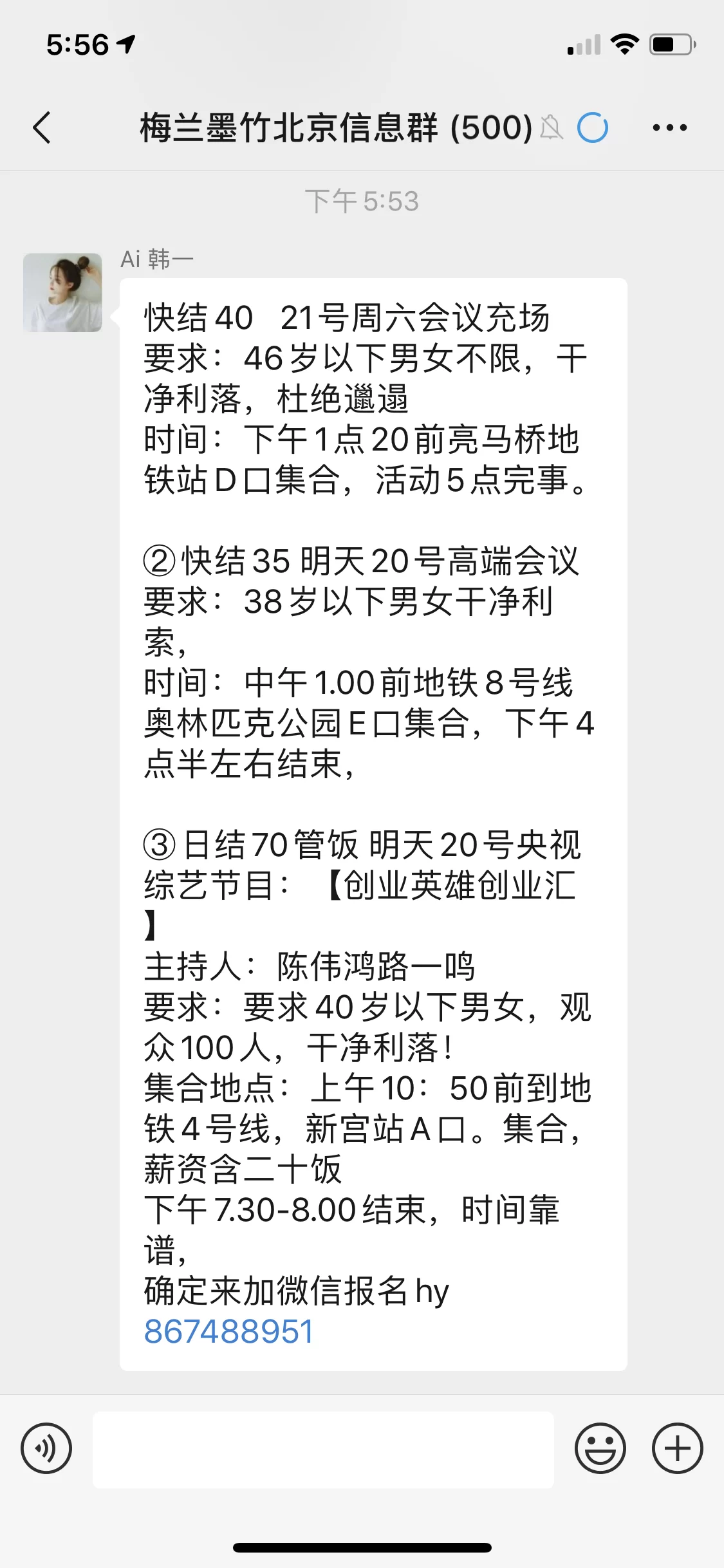Open the three-dot chat options menu
Screen dimensions: 724x1568
(669, 127)
